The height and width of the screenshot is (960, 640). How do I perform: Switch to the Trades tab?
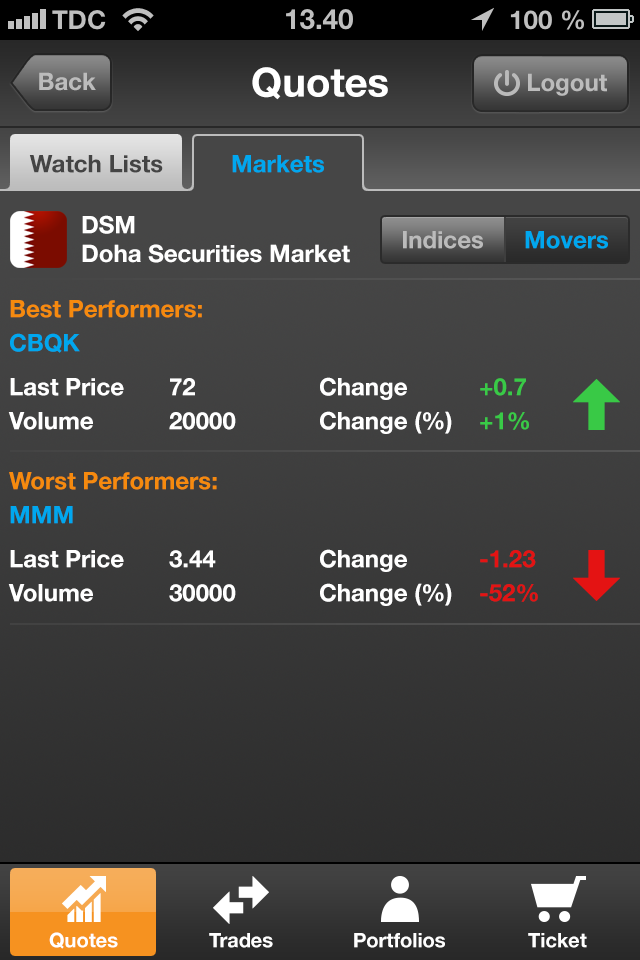pos(241,911)
